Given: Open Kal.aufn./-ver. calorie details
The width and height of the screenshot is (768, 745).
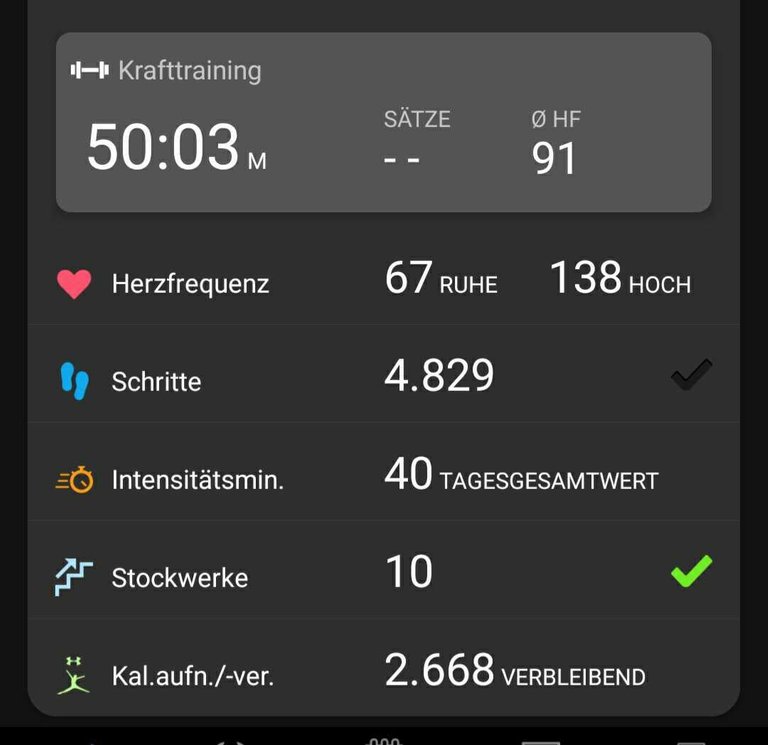Looking at the screenshot, I should [193, 675].
